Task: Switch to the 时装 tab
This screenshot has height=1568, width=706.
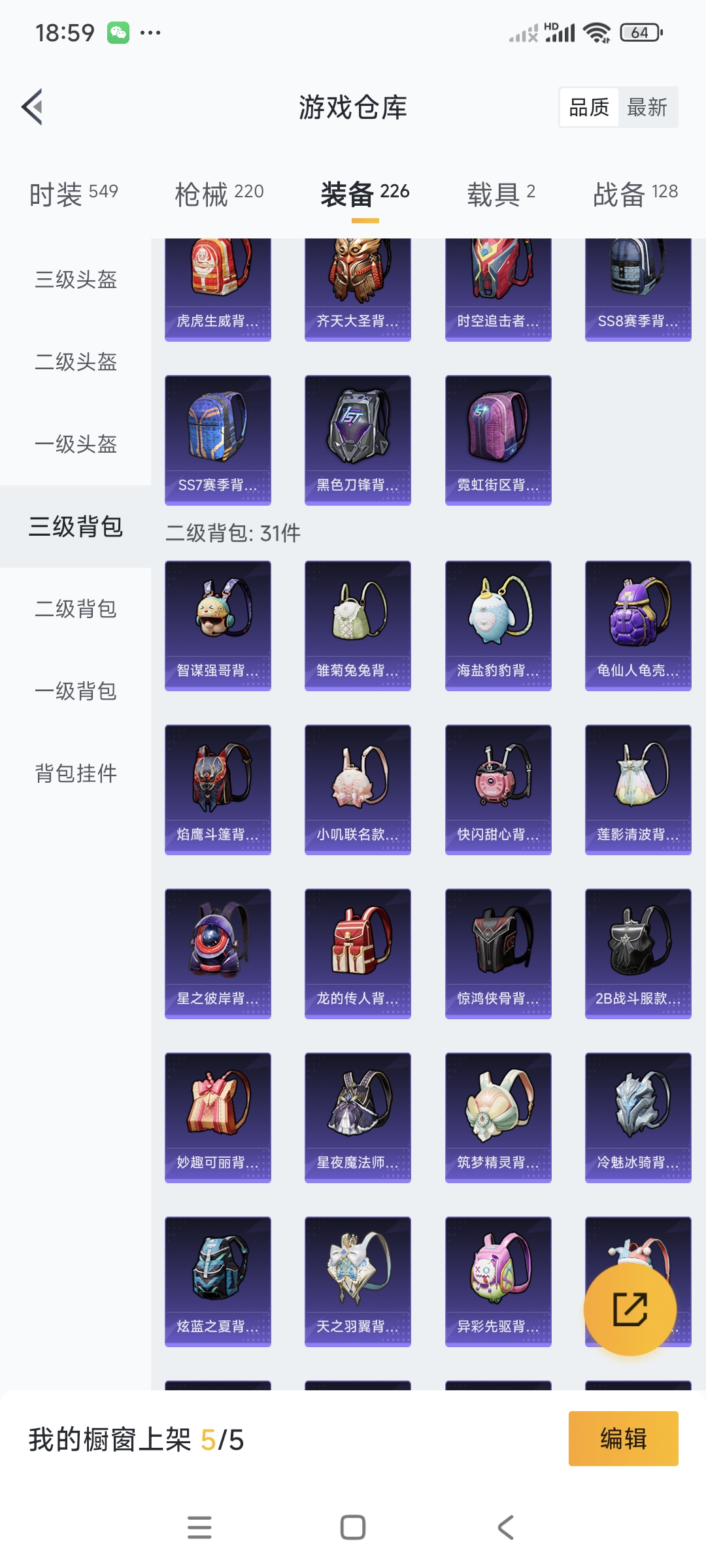Action: [73, 194]
